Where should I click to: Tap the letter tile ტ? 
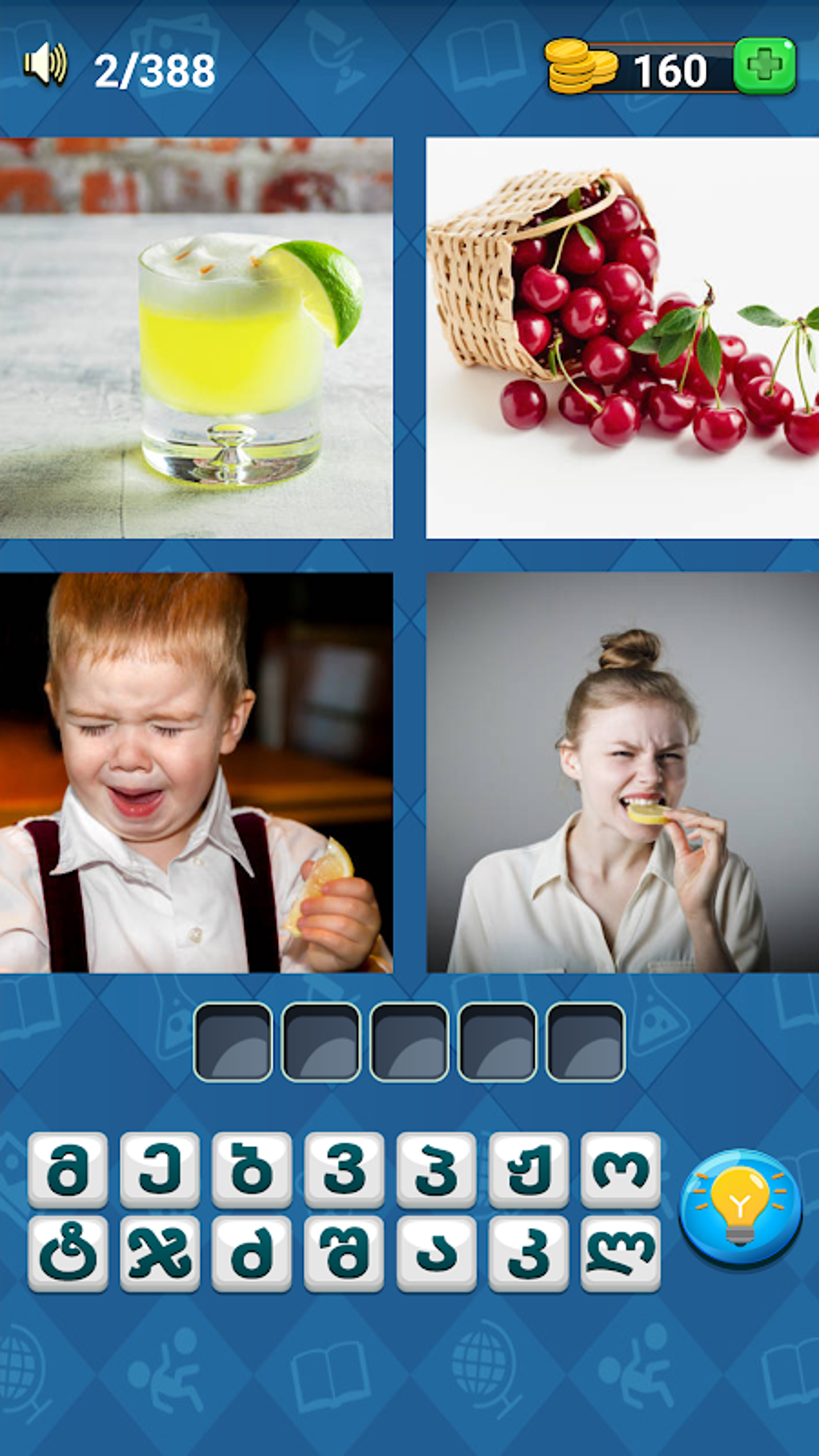[68, 1253]
